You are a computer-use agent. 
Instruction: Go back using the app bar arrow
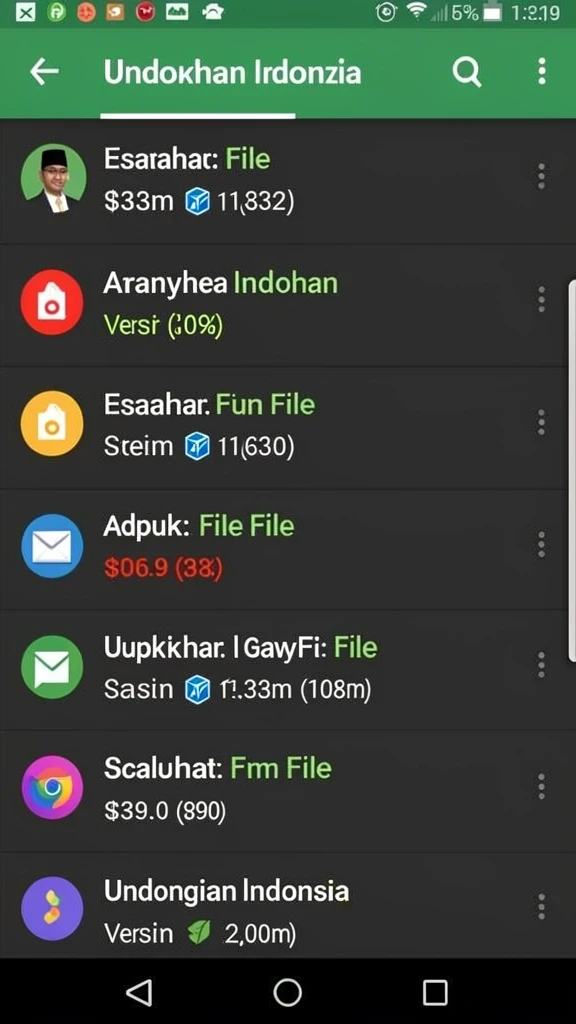click(x=44, y=72)
